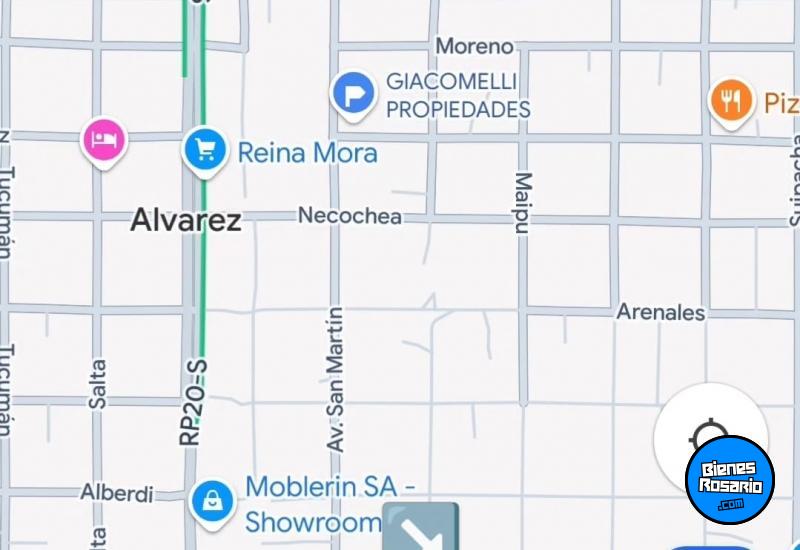Open the orange restaurant marker
The image size is (800, 550).
[732, 100]
